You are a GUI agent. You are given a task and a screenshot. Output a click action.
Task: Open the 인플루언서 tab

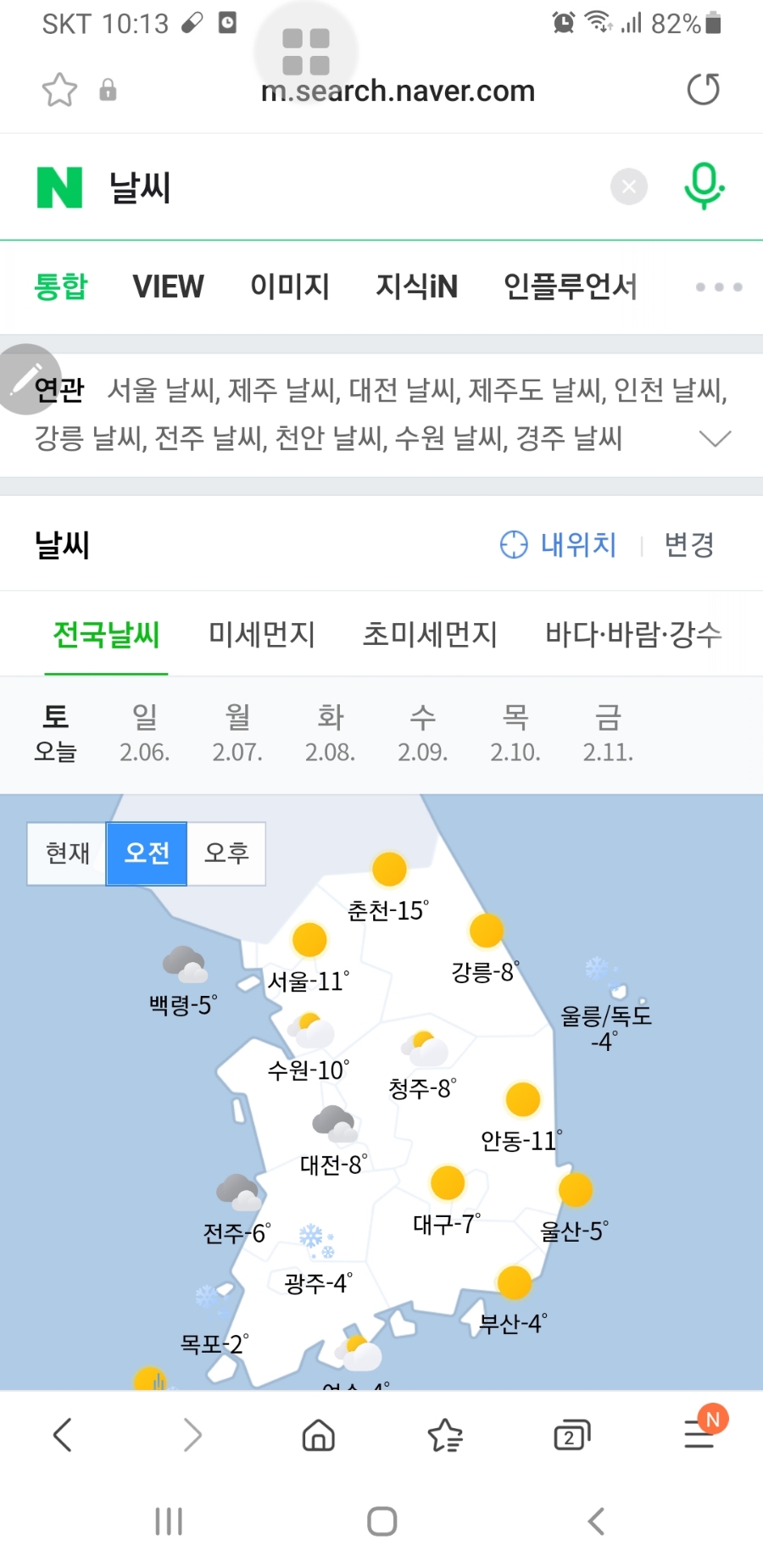pos(570,286)
